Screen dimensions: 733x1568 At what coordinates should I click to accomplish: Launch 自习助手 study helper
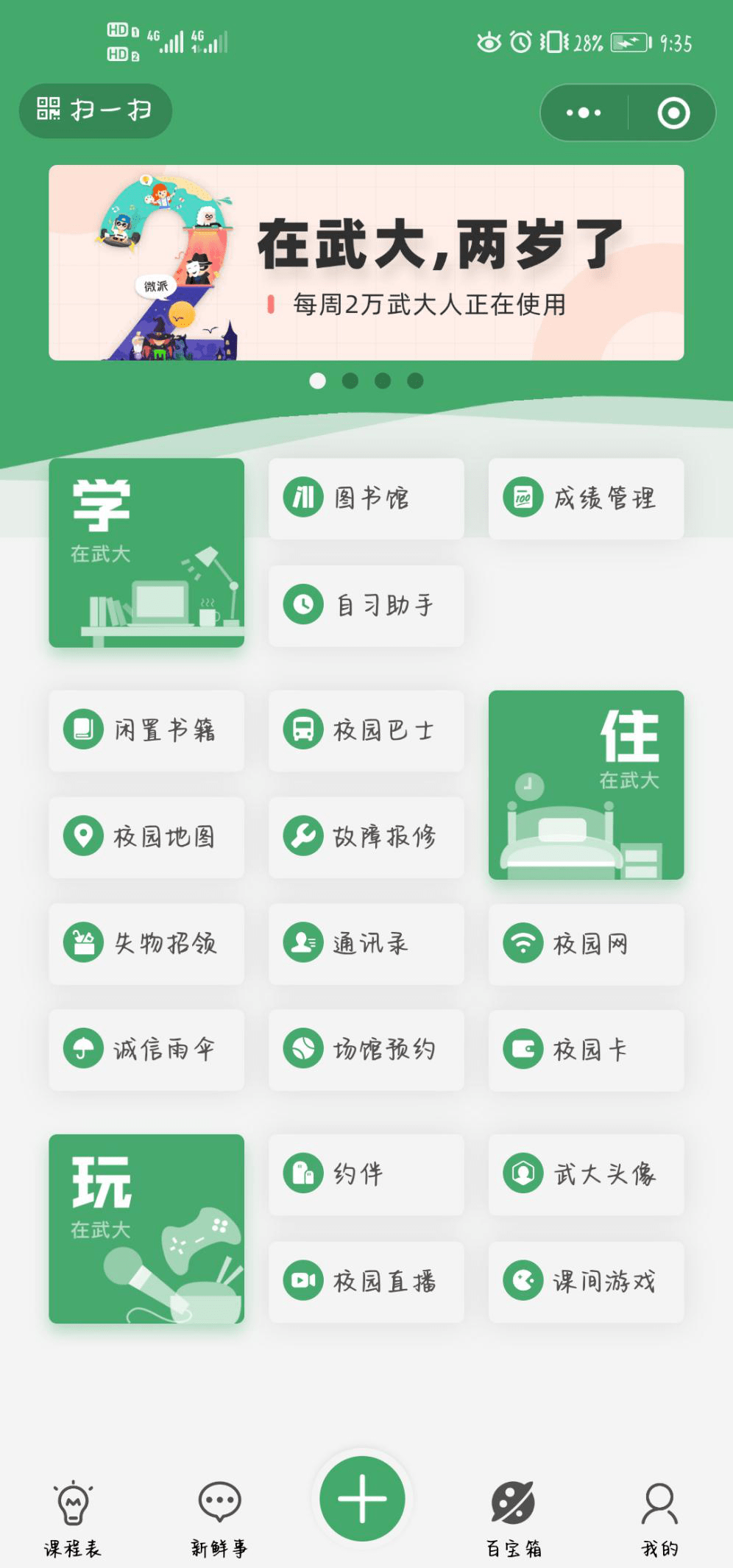coord(366,605)
